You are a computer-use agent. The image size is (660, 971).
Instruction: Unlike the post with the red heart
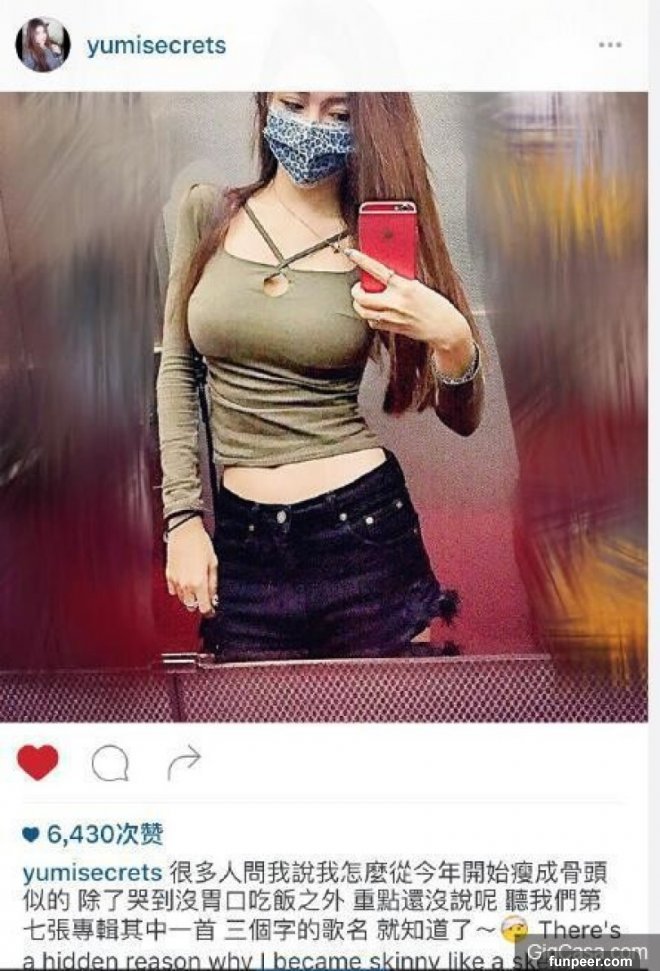(38, 763)
